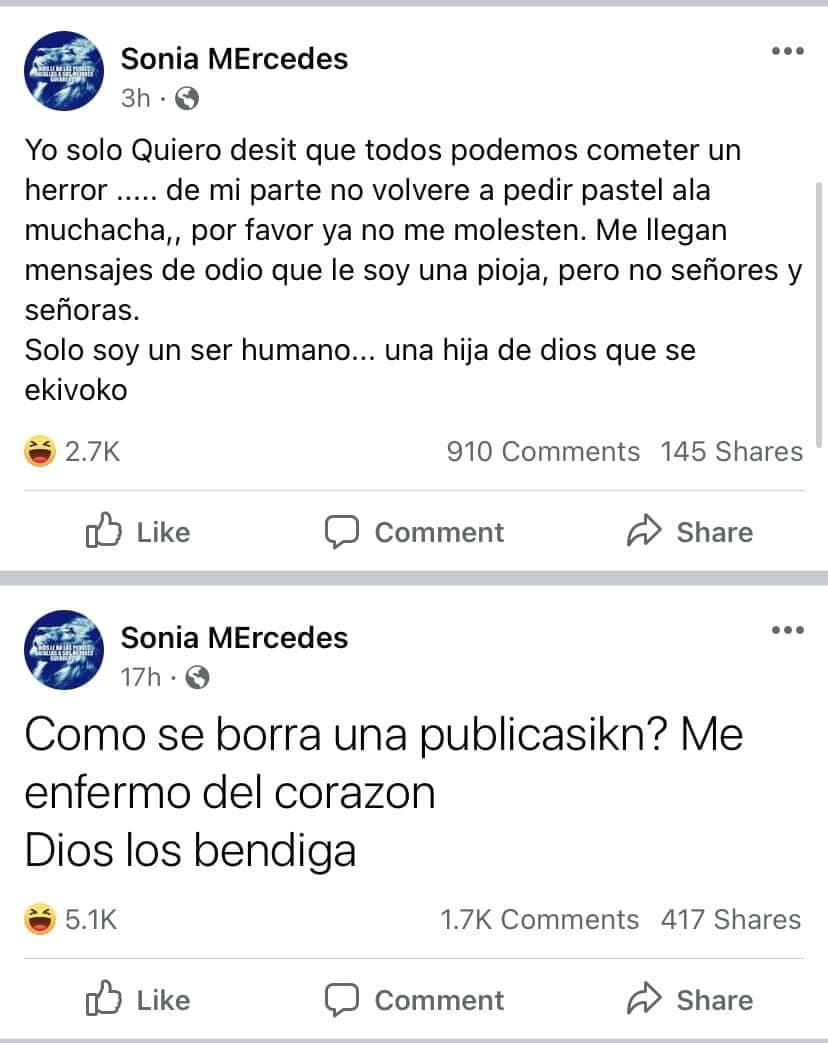Comment on the 'Como se borra una publicasikn' post
The width and height of the screenshot is (828, 1043).
pos(415,999)
